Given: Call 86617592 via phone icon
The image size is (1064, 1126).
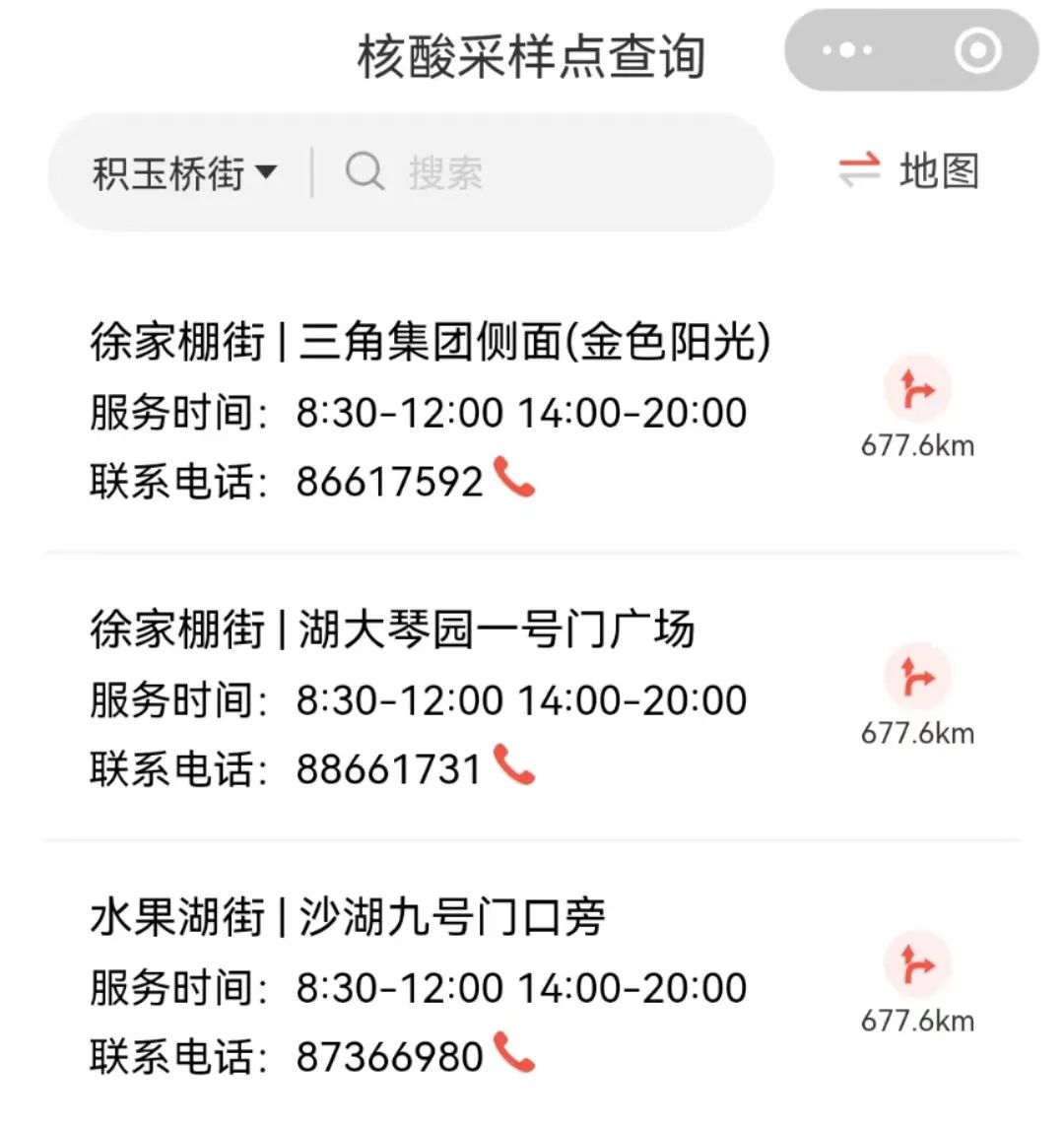Looking at the screenshot, I should [513, 478].
